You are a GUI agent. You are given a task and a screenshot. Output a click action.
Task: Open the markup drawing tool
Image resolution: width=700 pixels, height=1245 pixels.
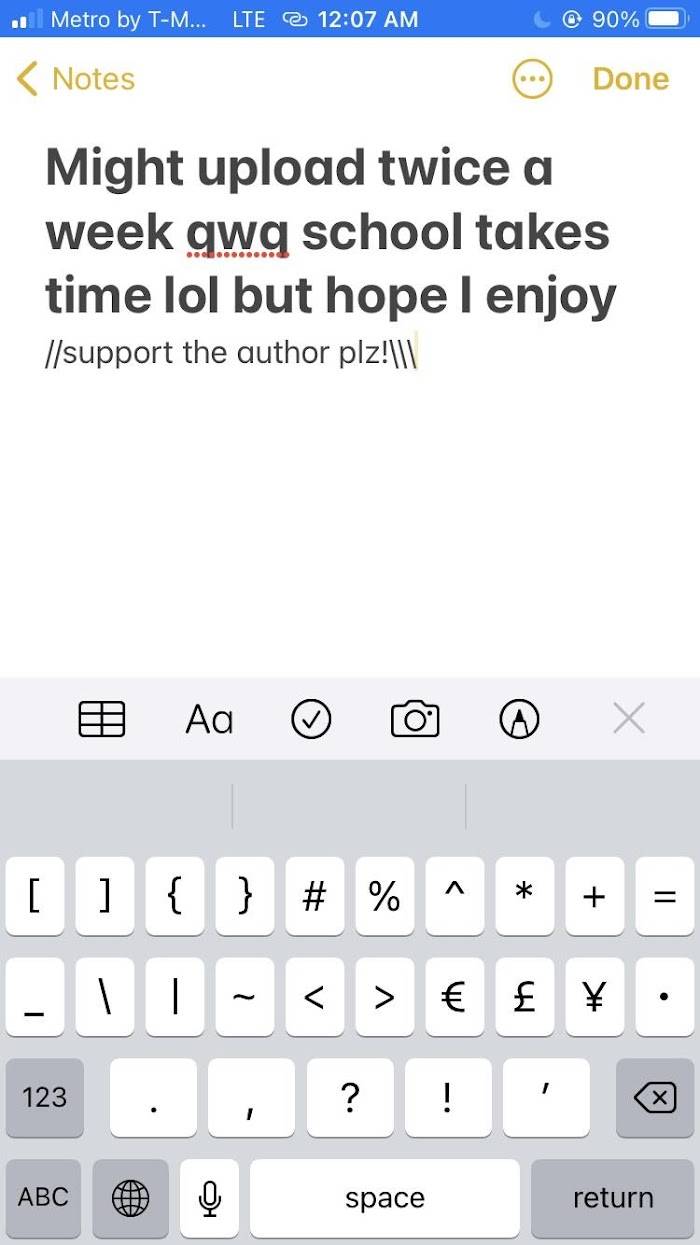coord(519,718)
